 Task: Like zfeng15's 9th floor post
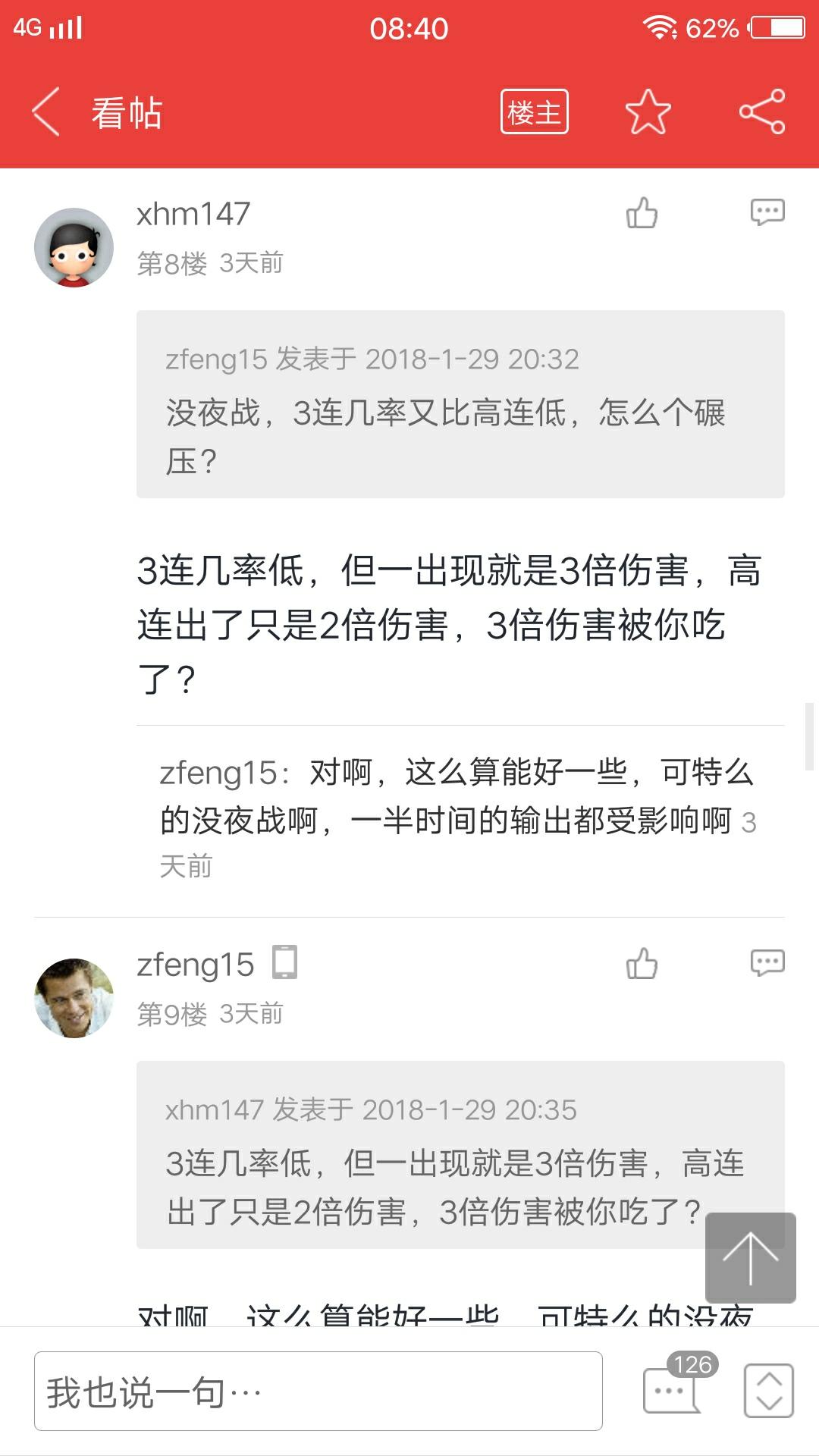point(642,964)
